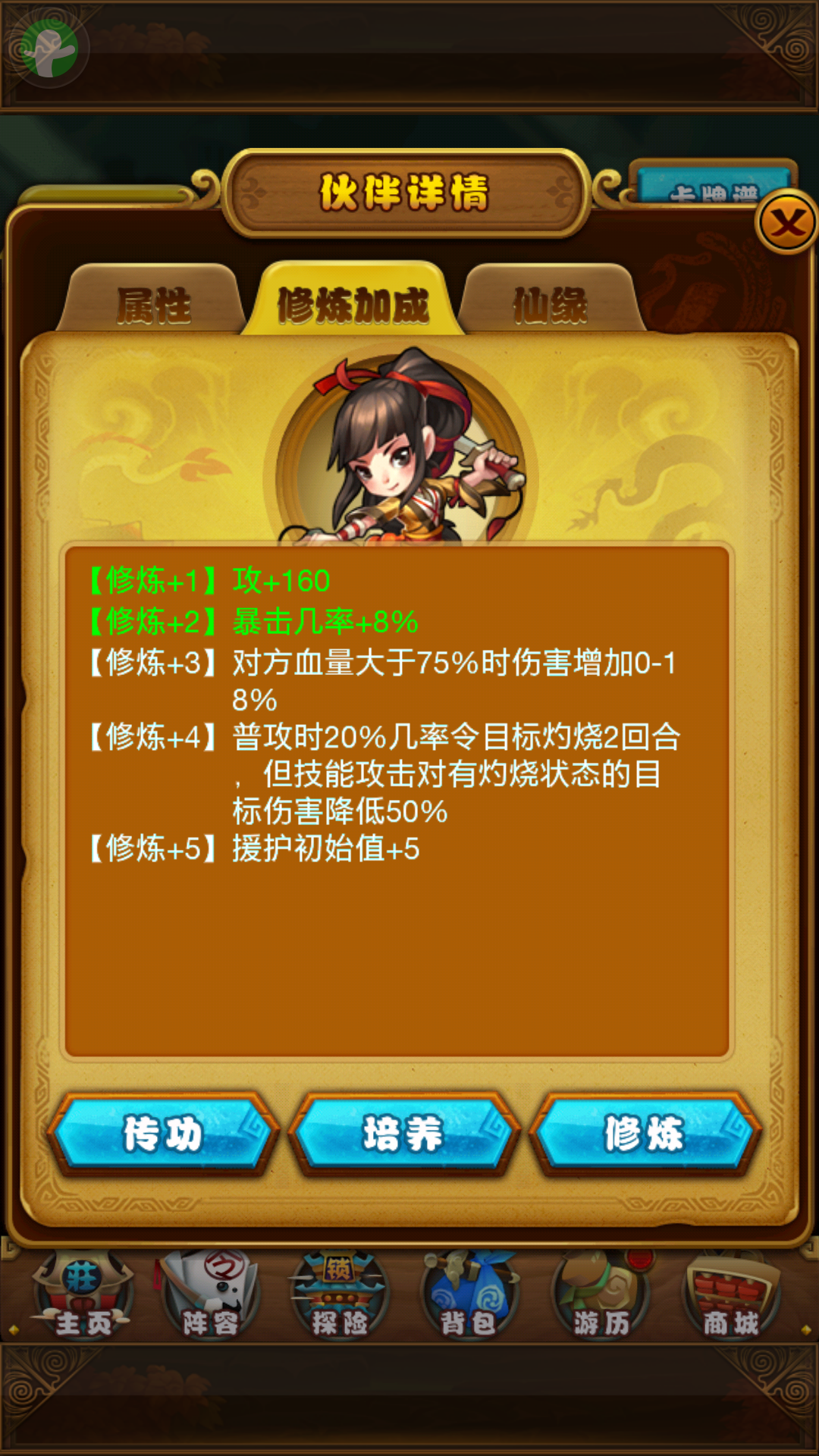
Task: Start 修炼 with the blue button
Action: (x=645, y=1134)
